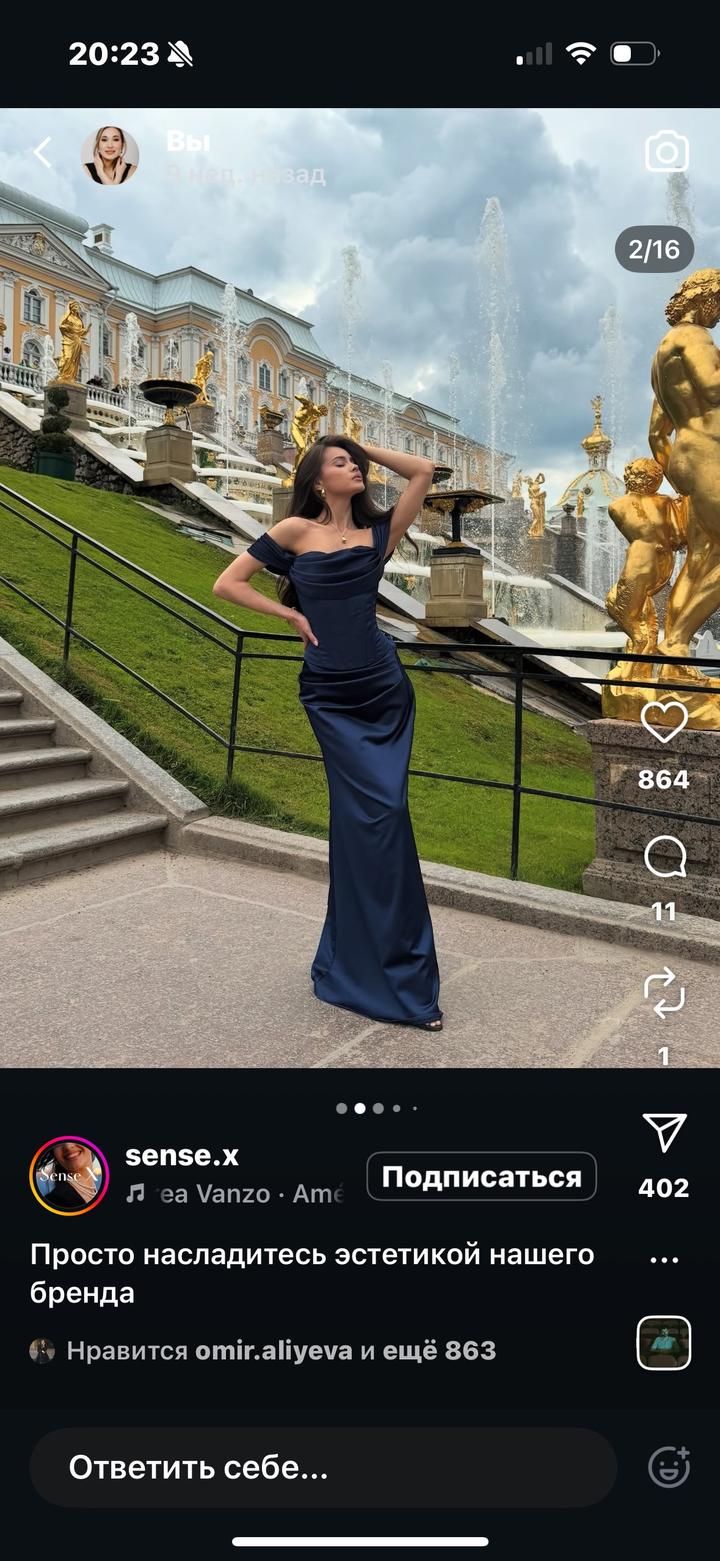Tap the Подписаться button

point(481,1177)
